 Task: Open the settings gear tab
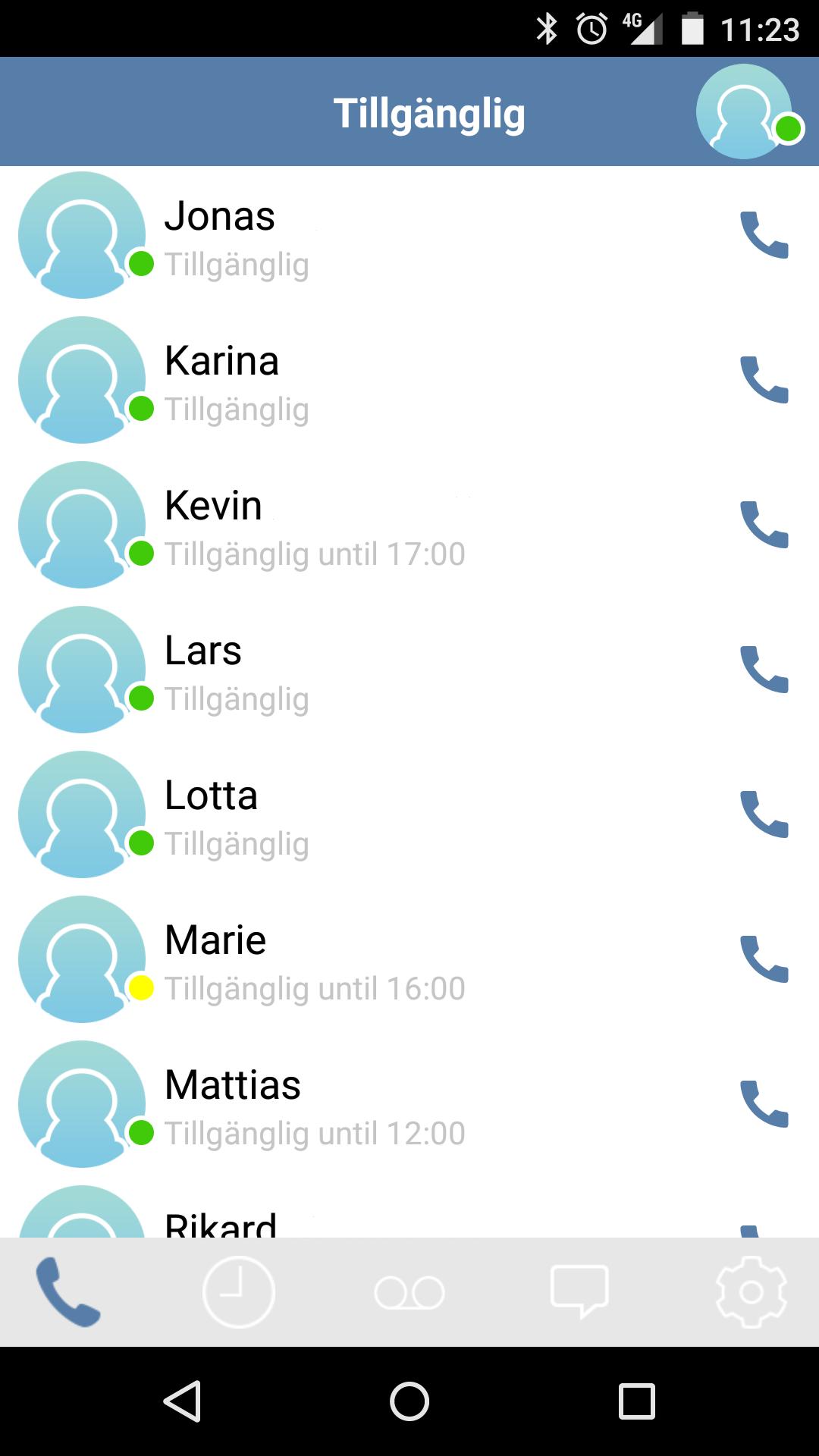tap(751, 1292)
